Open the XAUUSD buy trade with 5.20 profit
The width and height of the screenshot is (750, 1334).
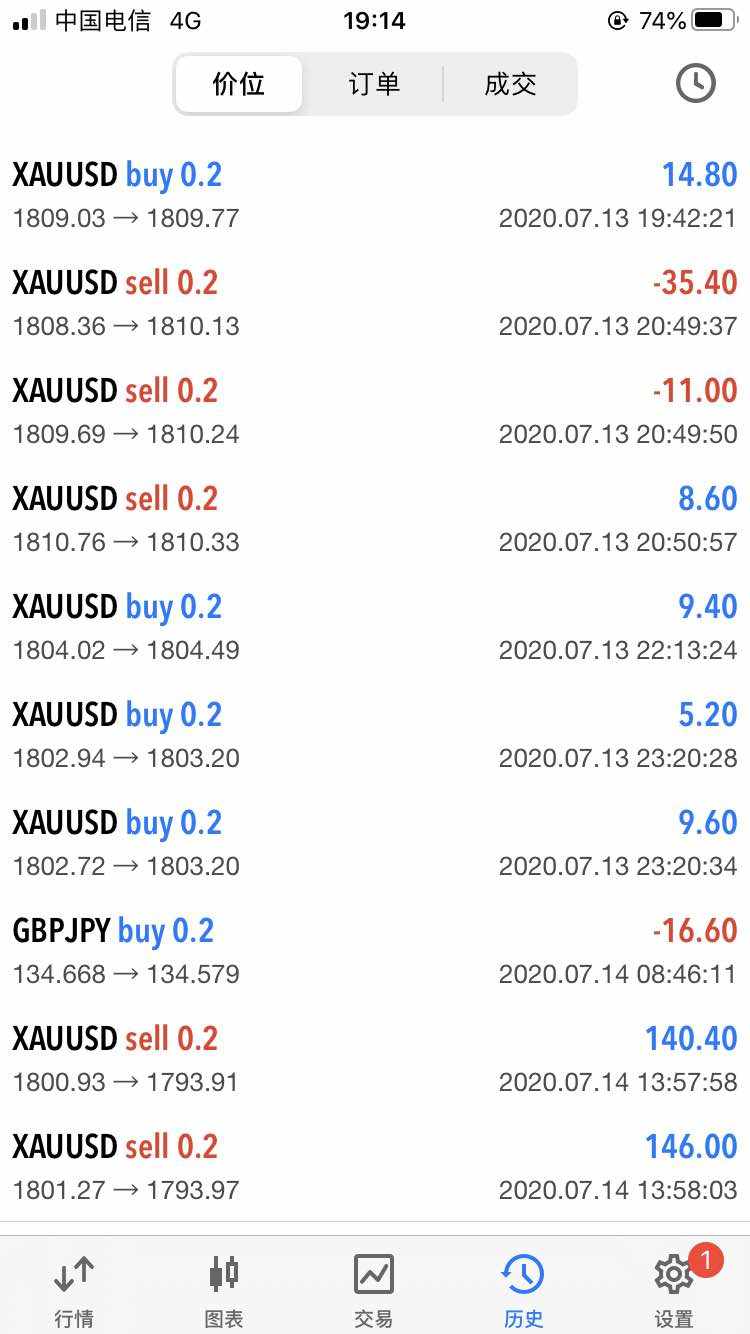coord(374,734)
